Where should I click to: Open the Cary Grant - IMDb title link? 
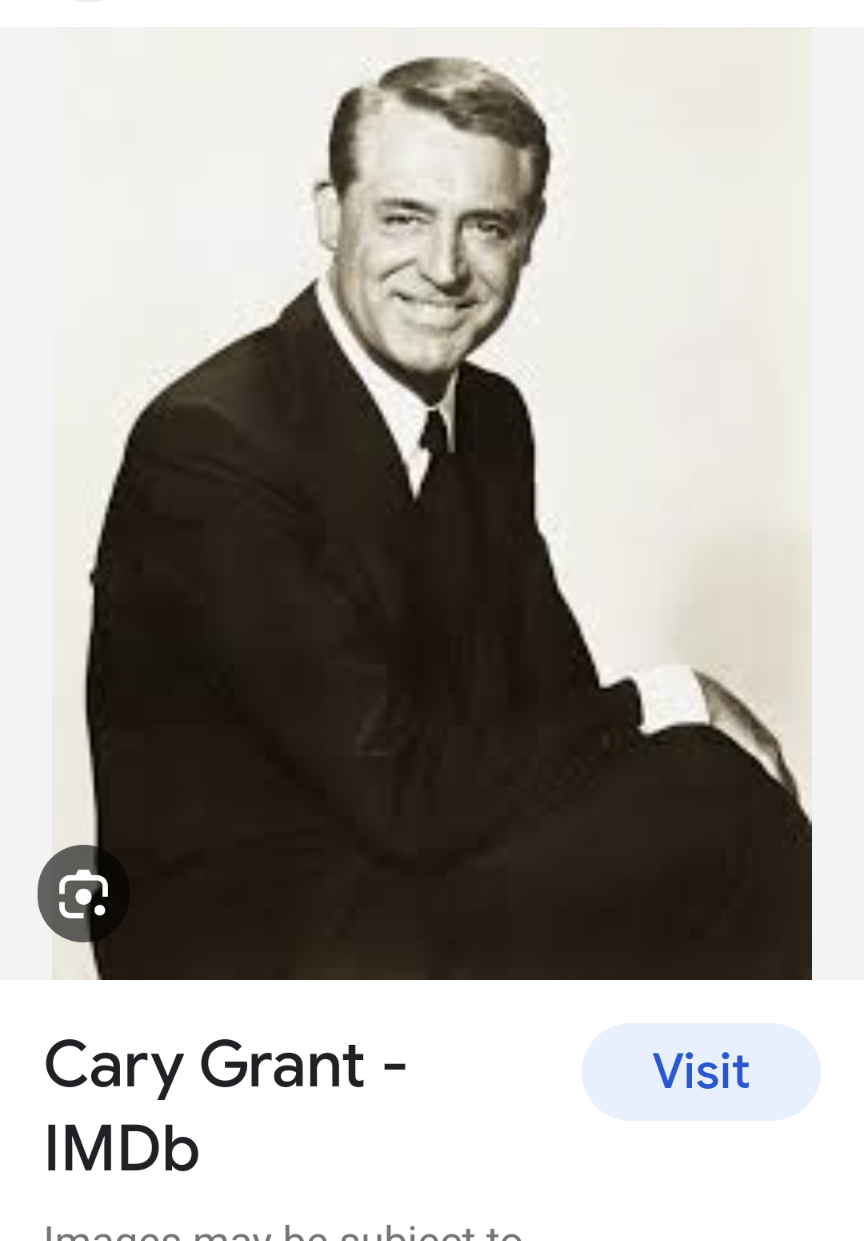pos(226,1105)
